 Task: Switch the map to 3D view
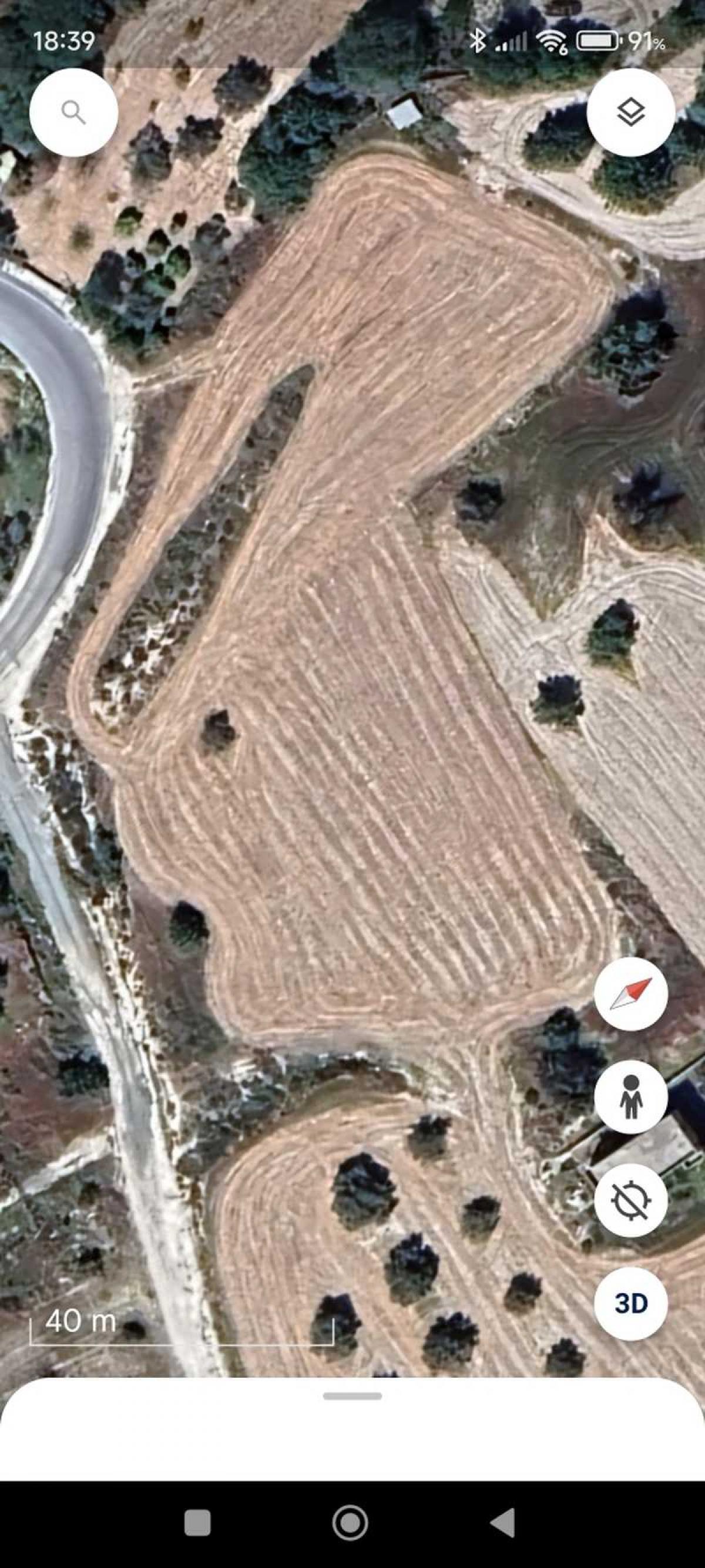pos(631,1303)
